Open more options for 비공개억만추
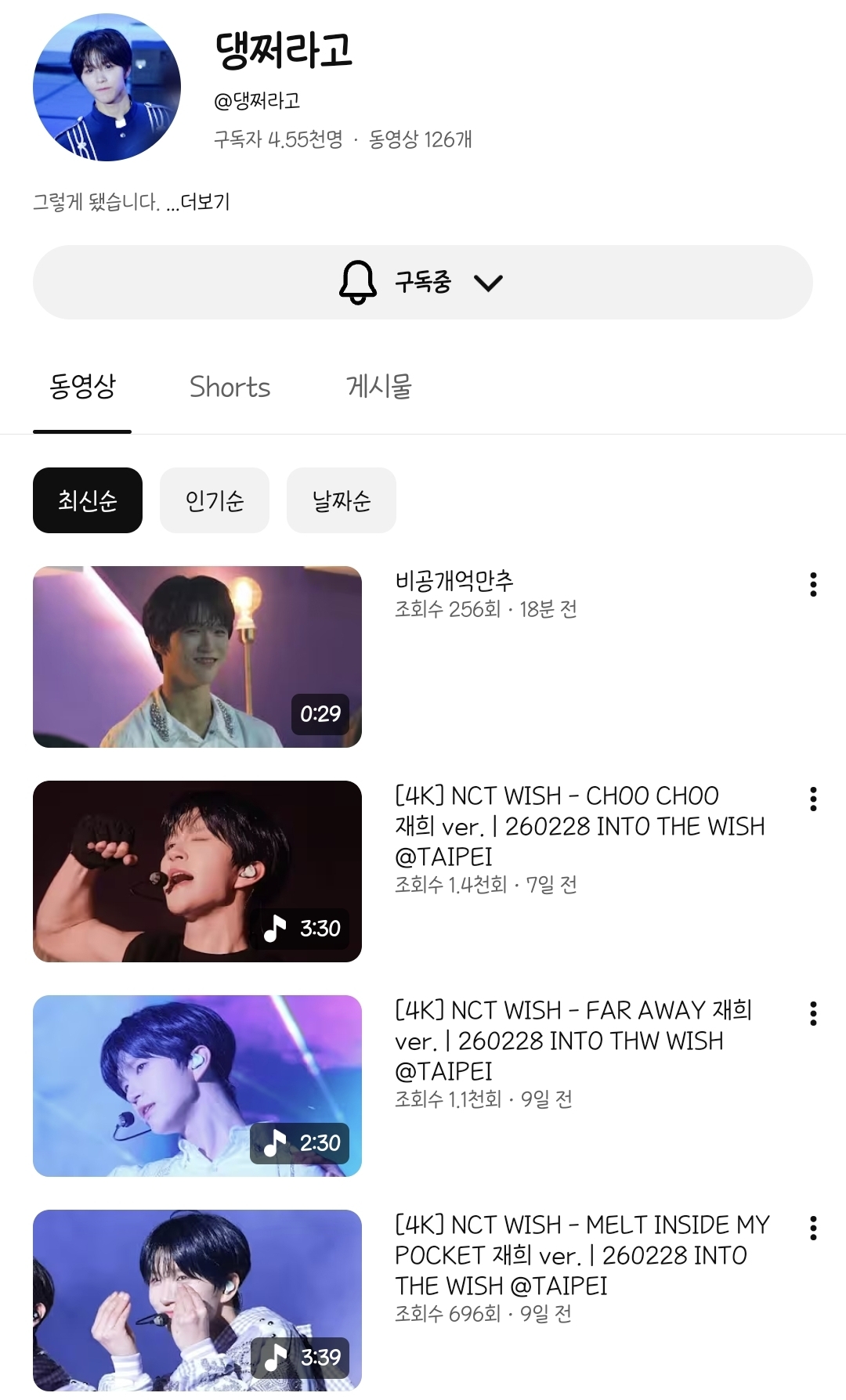The width and height of the screenshot is (846, 1400). click(813, 584)
